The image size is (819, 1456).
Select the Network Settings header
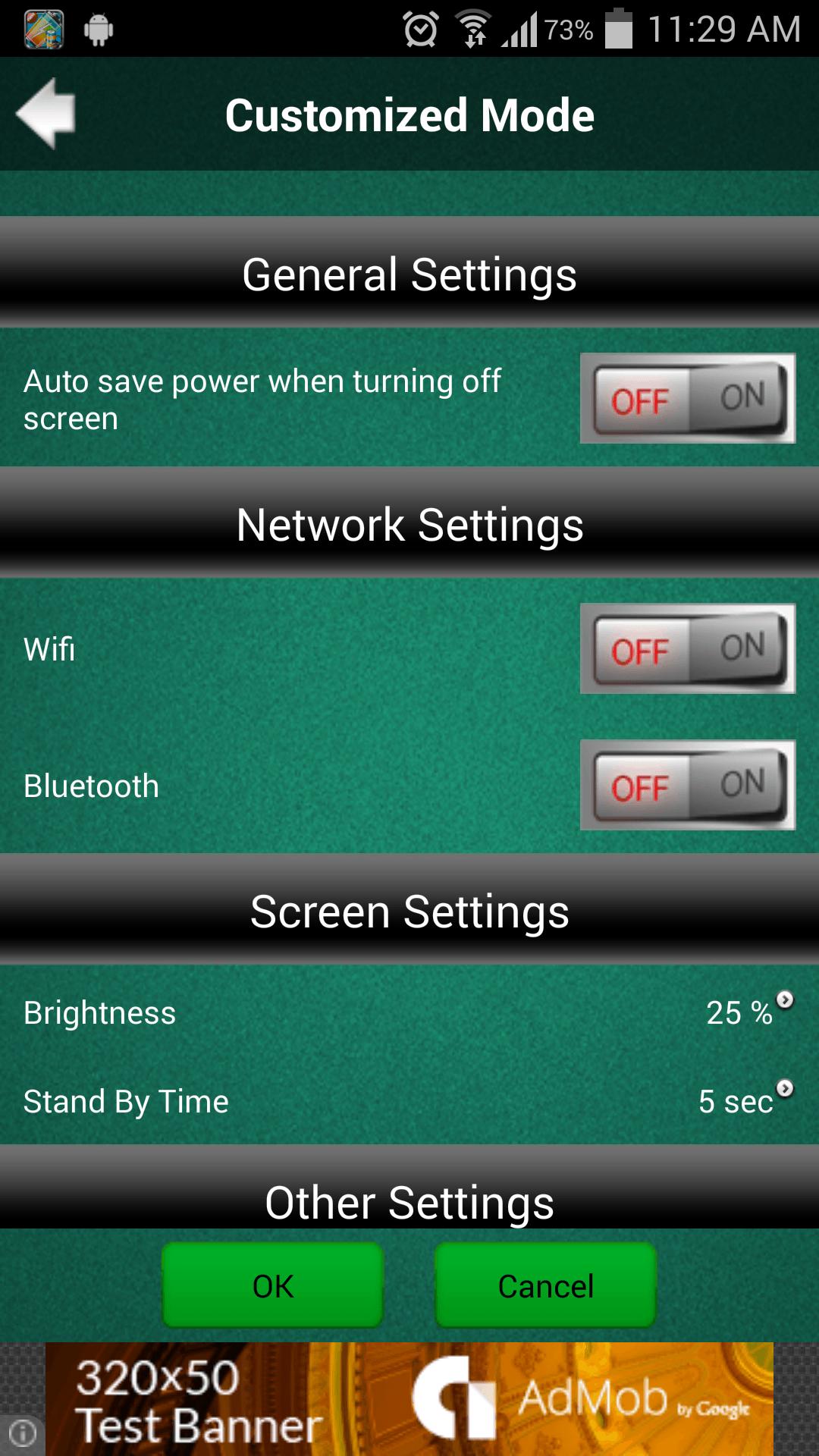tap(409, 525)
